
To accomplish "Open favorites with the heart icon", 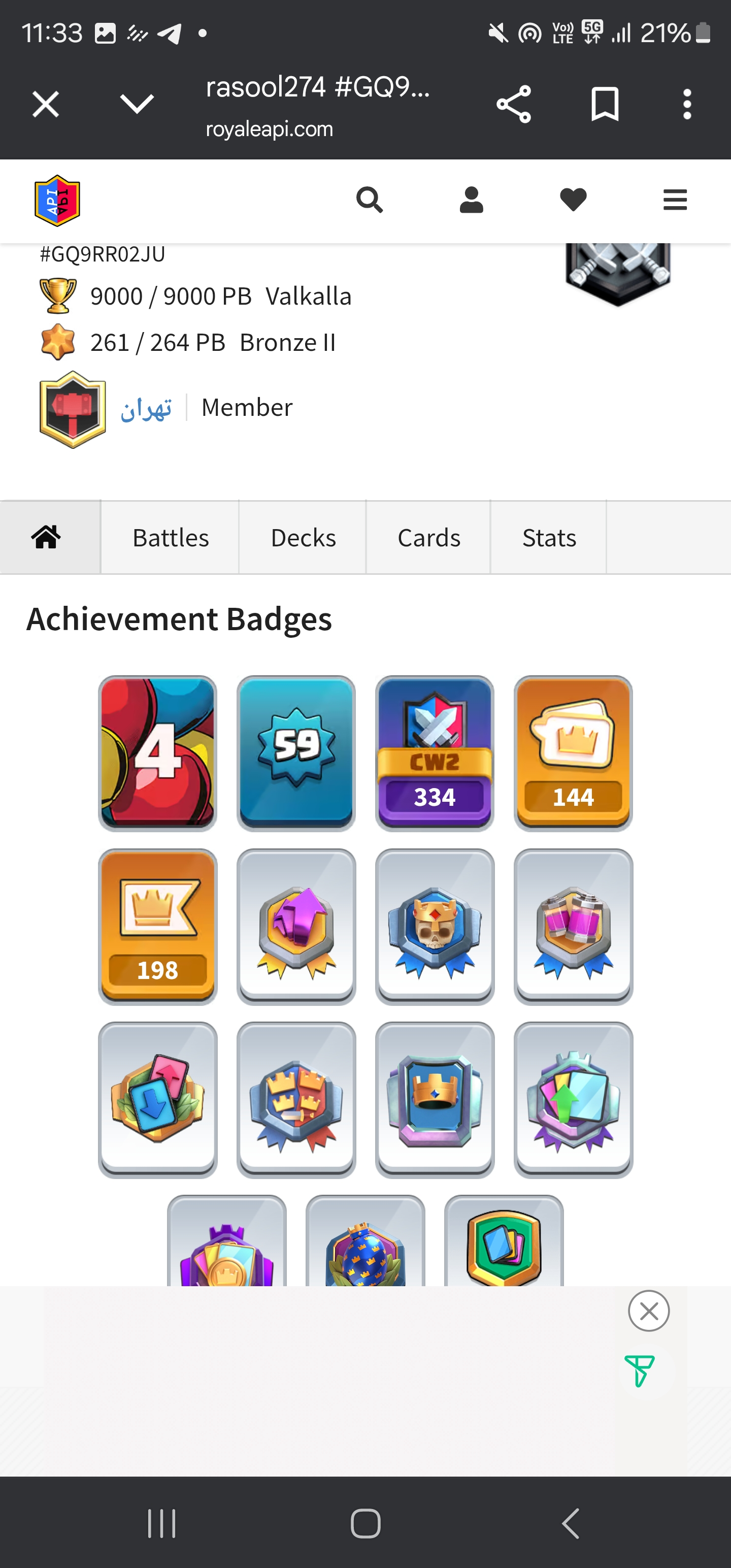I will [573, 200].
